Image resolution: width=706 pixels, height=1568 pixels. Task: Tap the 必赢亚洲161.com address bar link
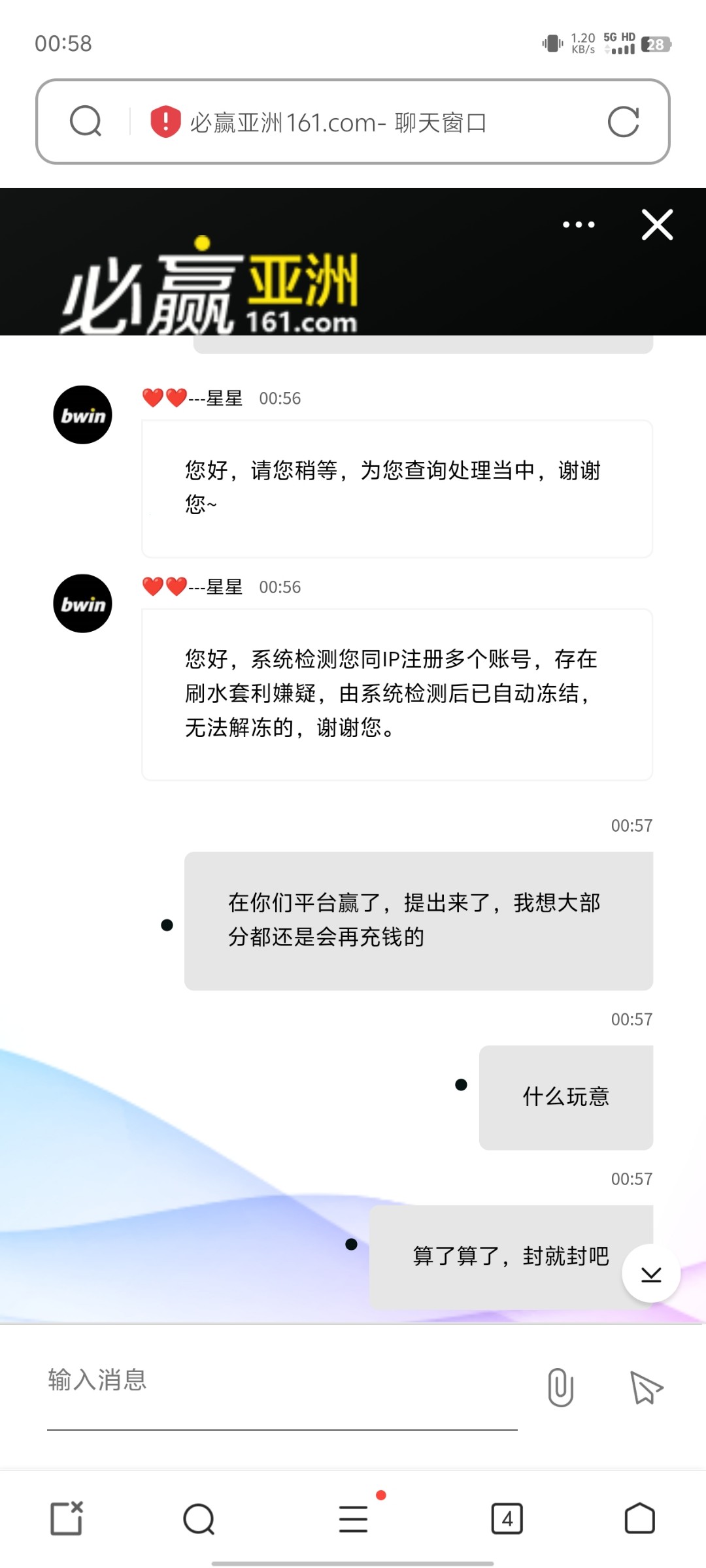click(340, 121)
